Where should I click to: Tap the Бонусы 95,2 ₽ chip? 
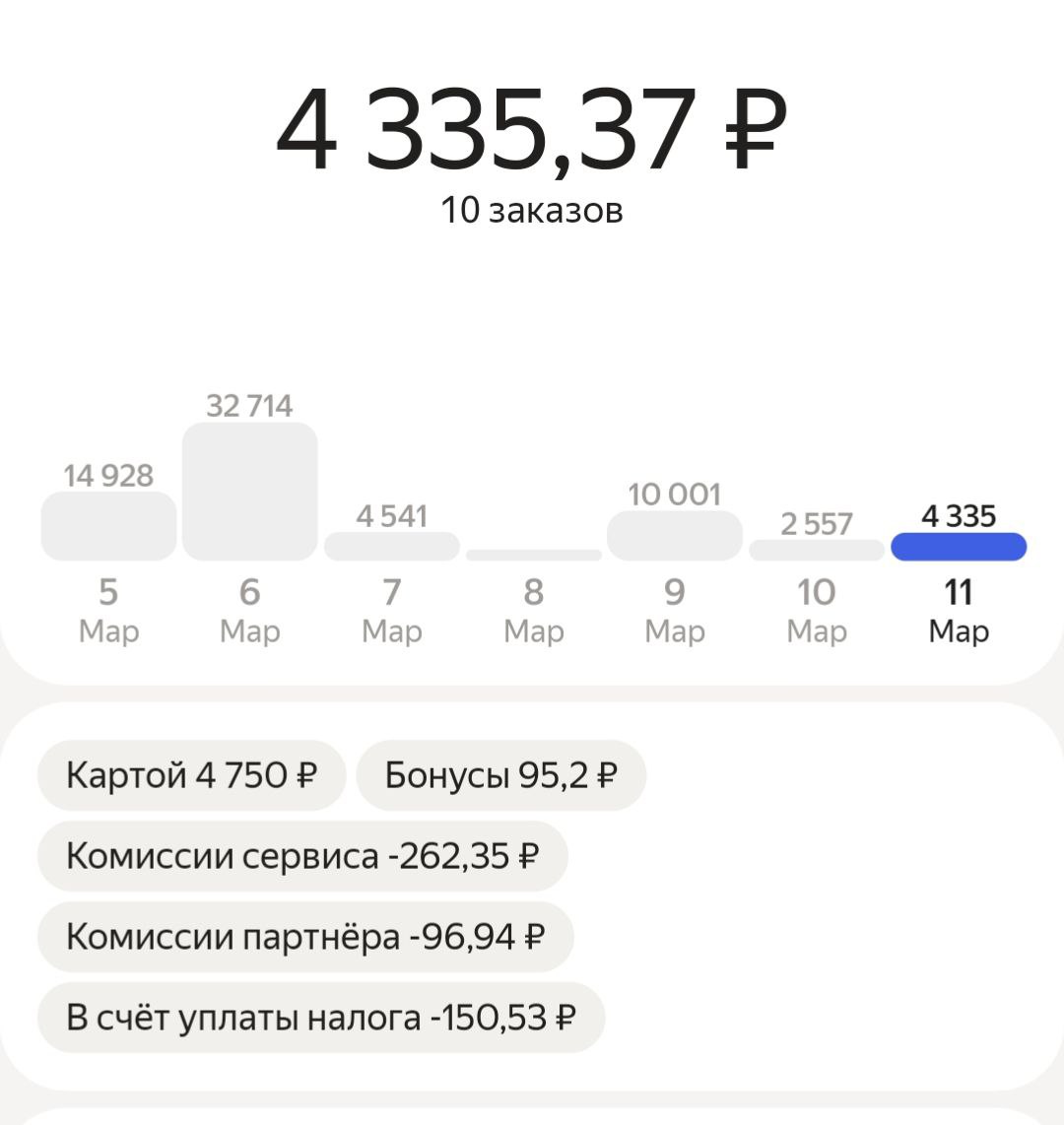point(500,776)
